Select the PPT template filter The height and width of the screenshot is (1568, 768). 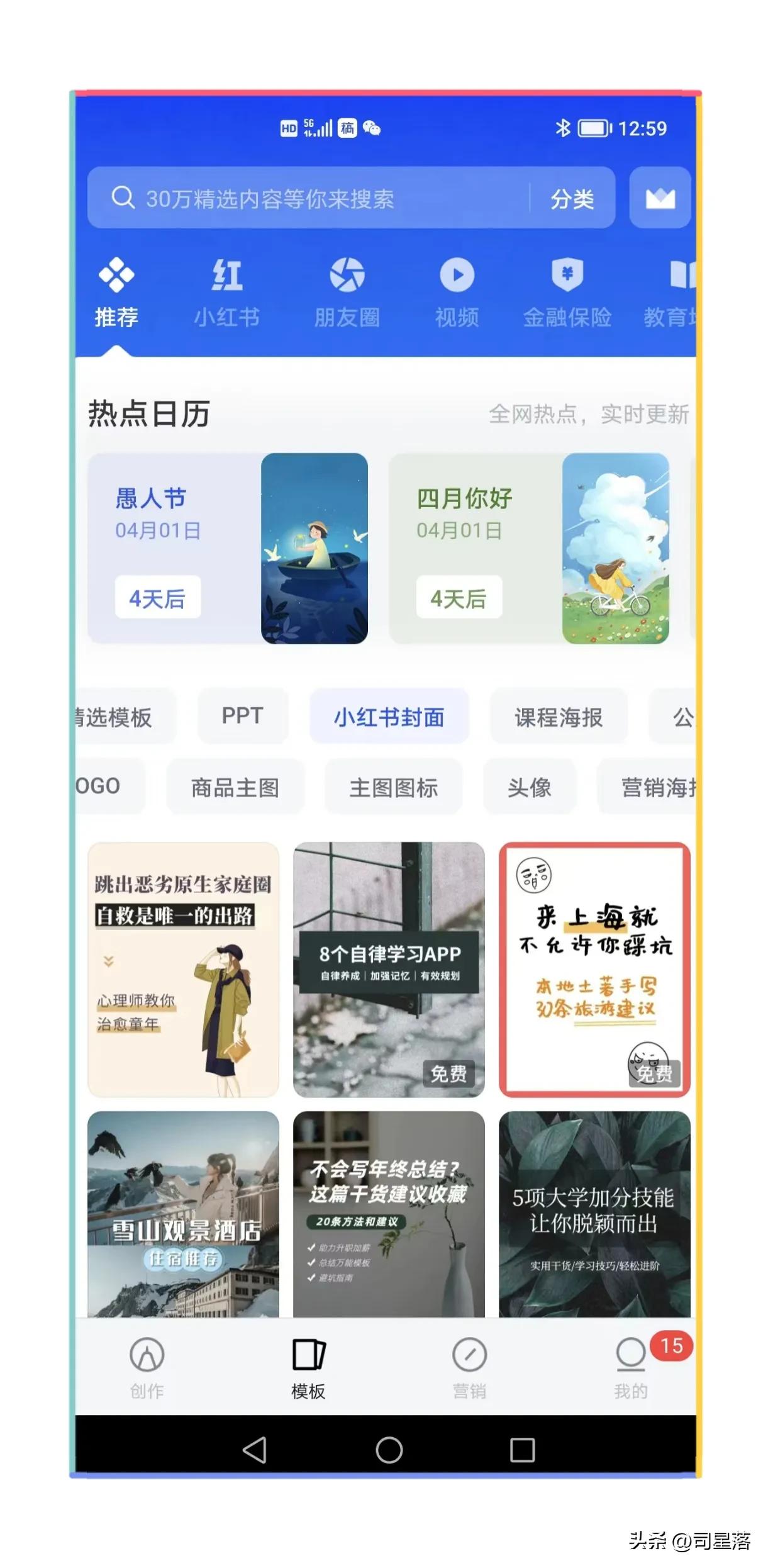click(242, 716)
